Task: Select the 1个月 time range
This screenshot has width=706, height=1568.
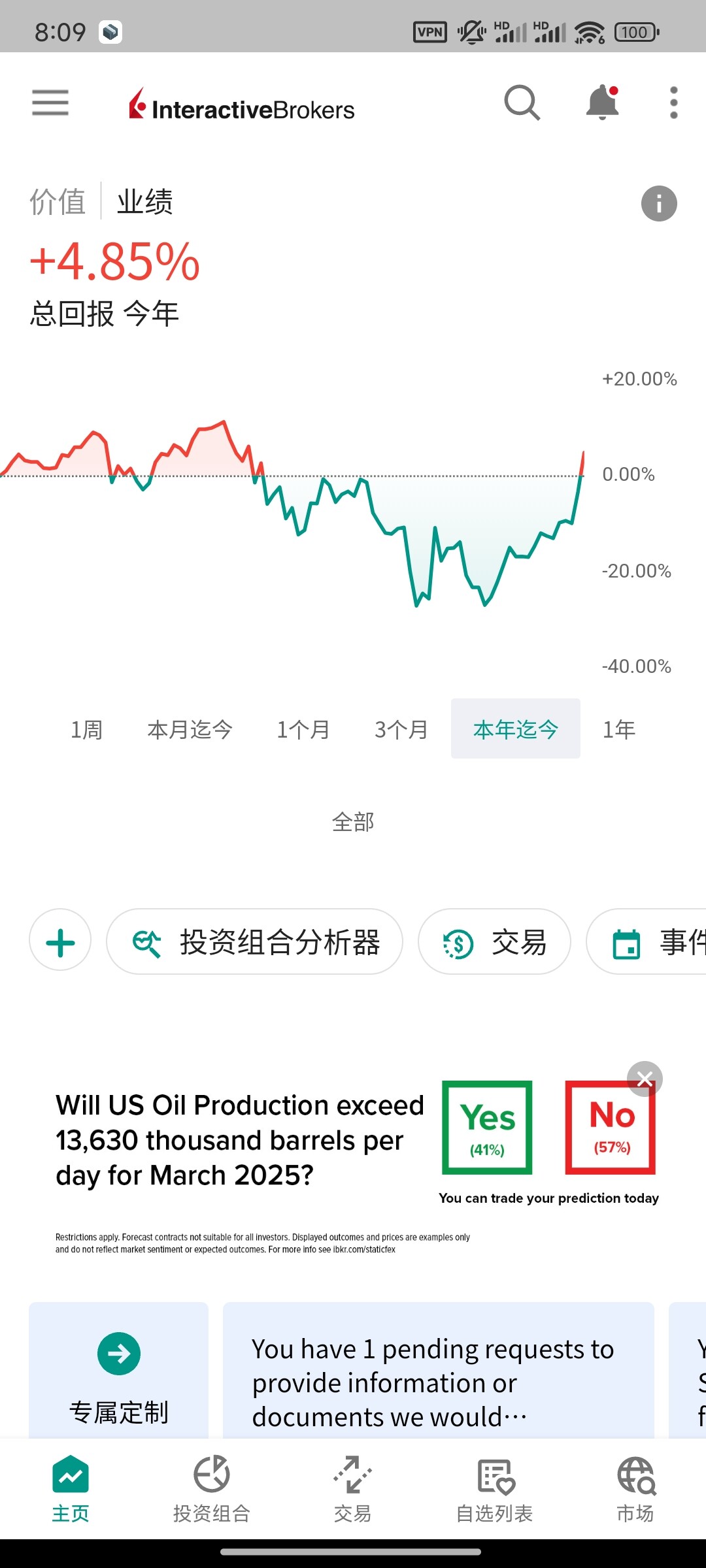Action: pos(303,729)
